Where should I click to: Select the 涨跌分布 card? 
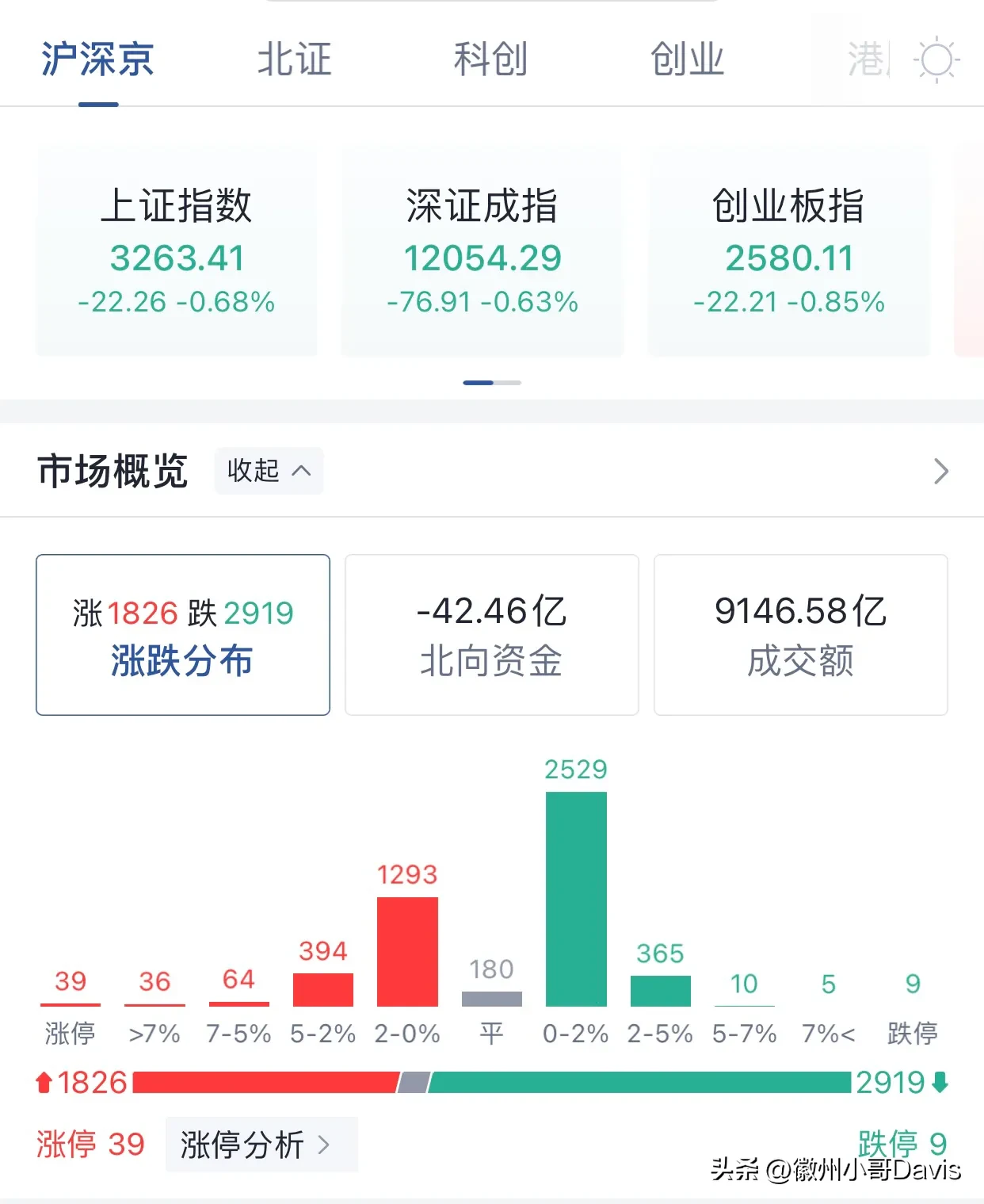click(x=183, y=635)
